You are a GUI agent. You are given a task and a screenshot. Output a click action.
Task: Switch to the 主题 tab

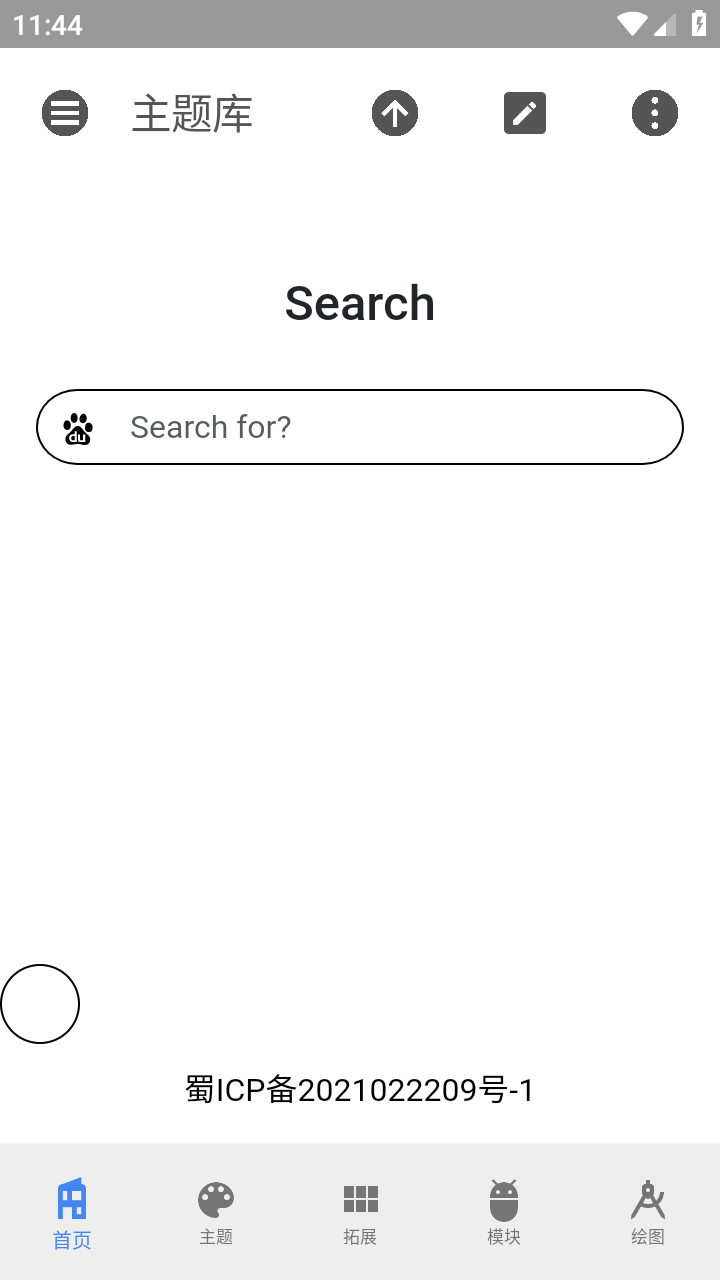(x=216, y=1212)
